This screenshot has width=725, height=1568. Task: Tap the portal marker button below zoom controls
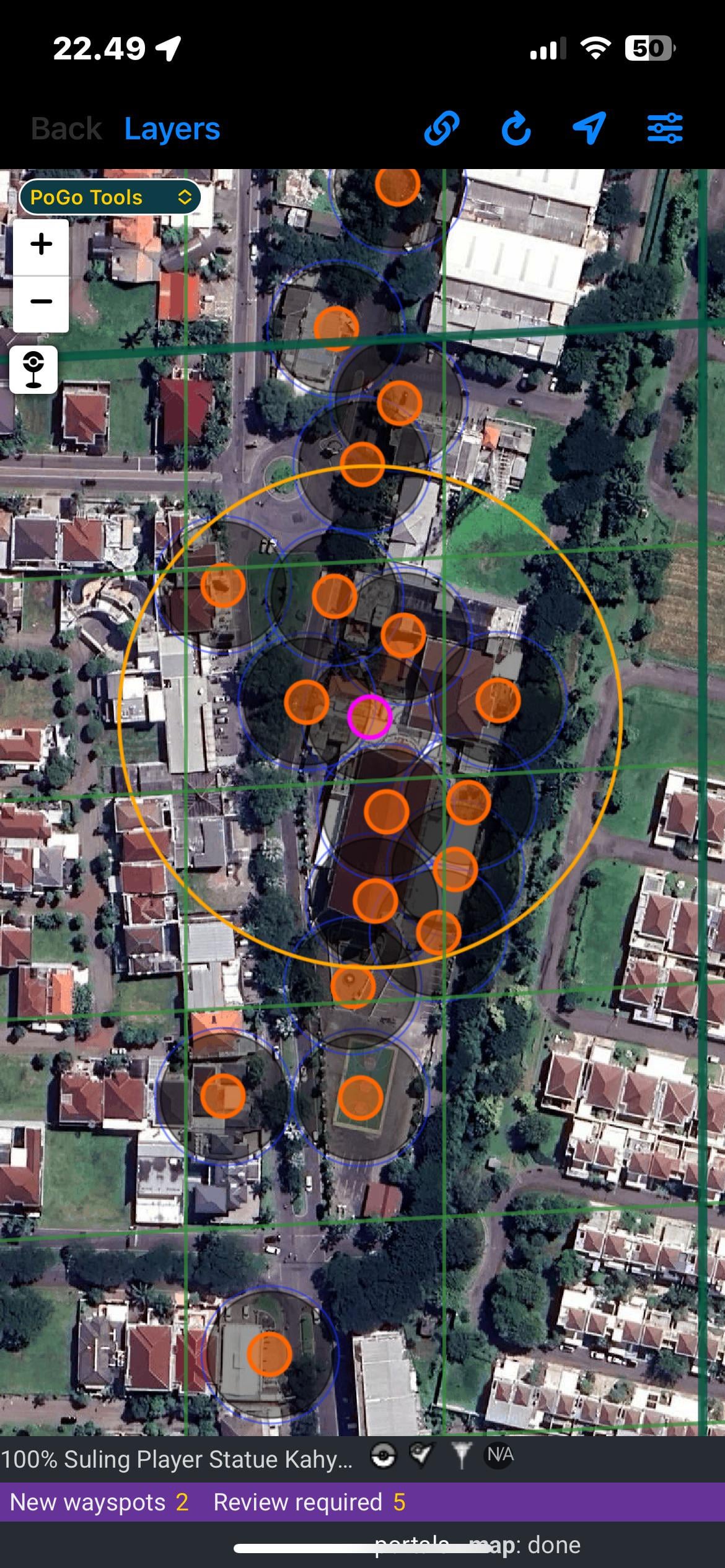coord(33,369)
